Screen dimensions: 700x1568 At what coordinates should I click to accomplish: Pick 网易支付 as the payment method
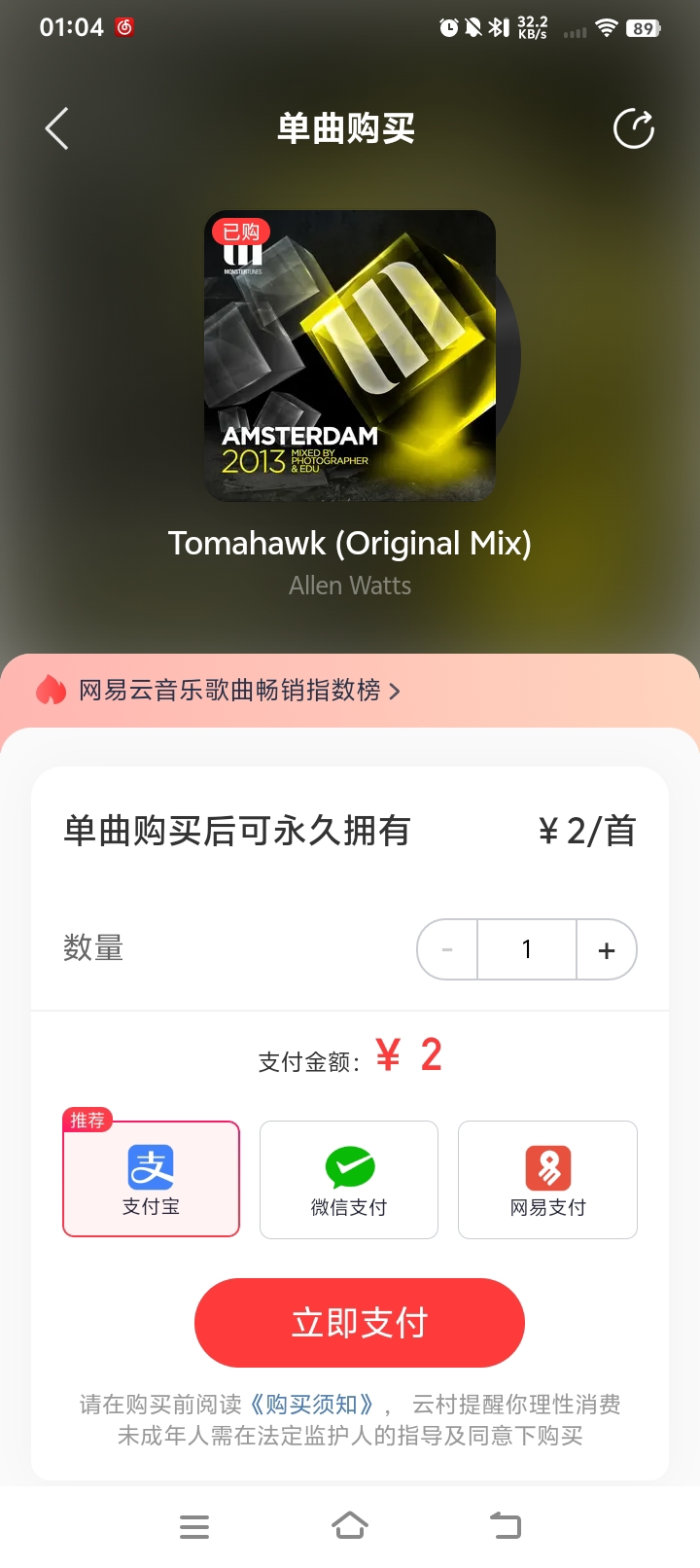coord(547,1180)
